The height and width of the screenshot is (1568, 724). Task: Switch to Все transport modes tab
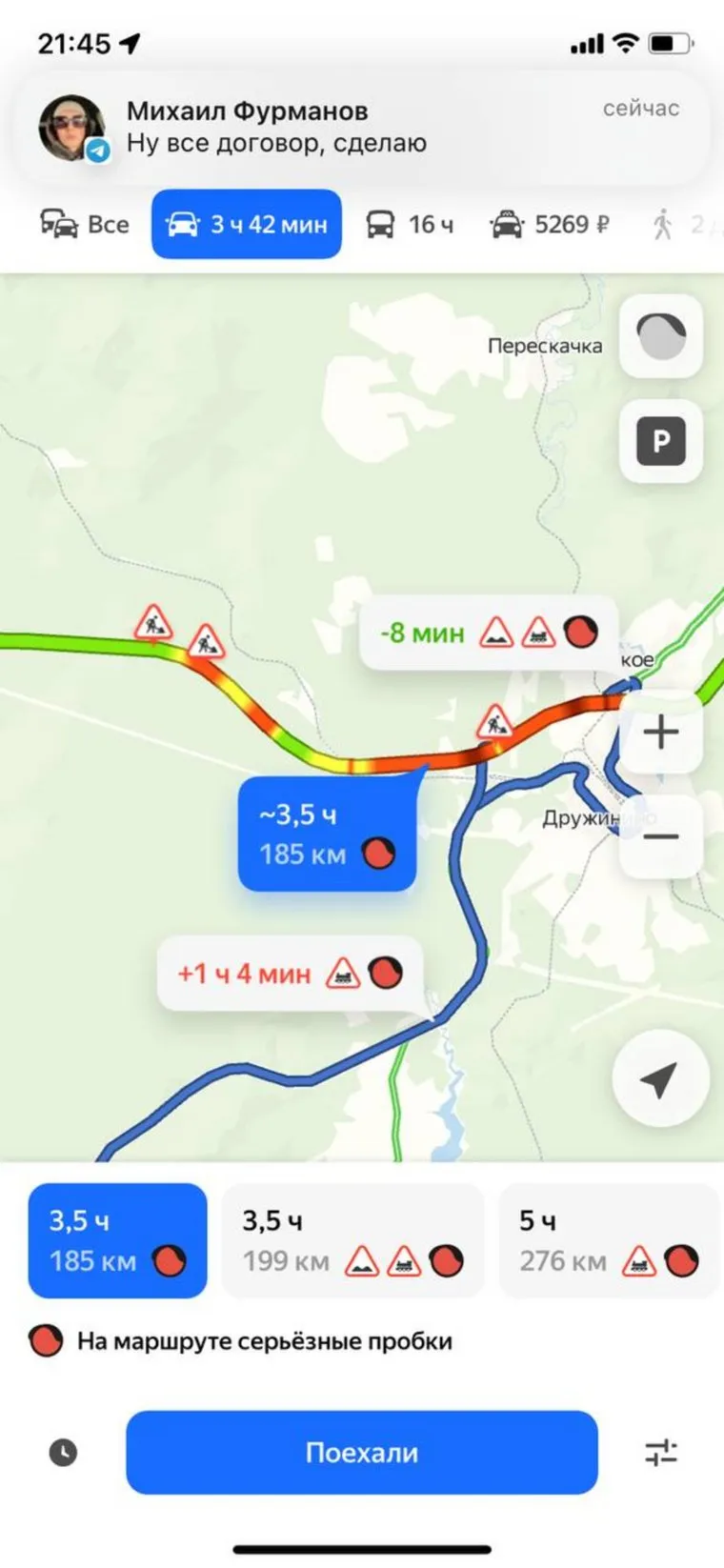(85, 225)
